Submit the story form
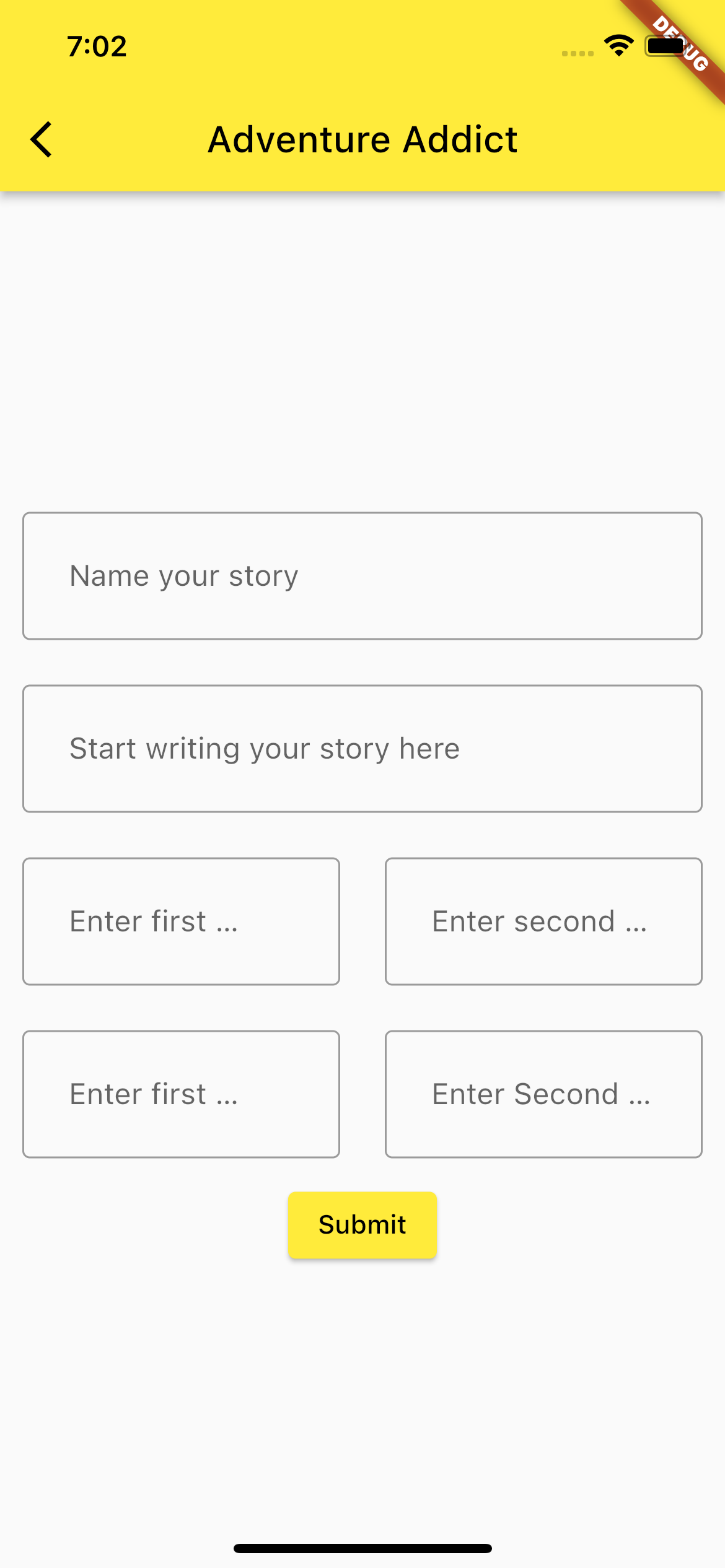The height and width of the screenshot is (1568, 725). tap(362, 1225)
